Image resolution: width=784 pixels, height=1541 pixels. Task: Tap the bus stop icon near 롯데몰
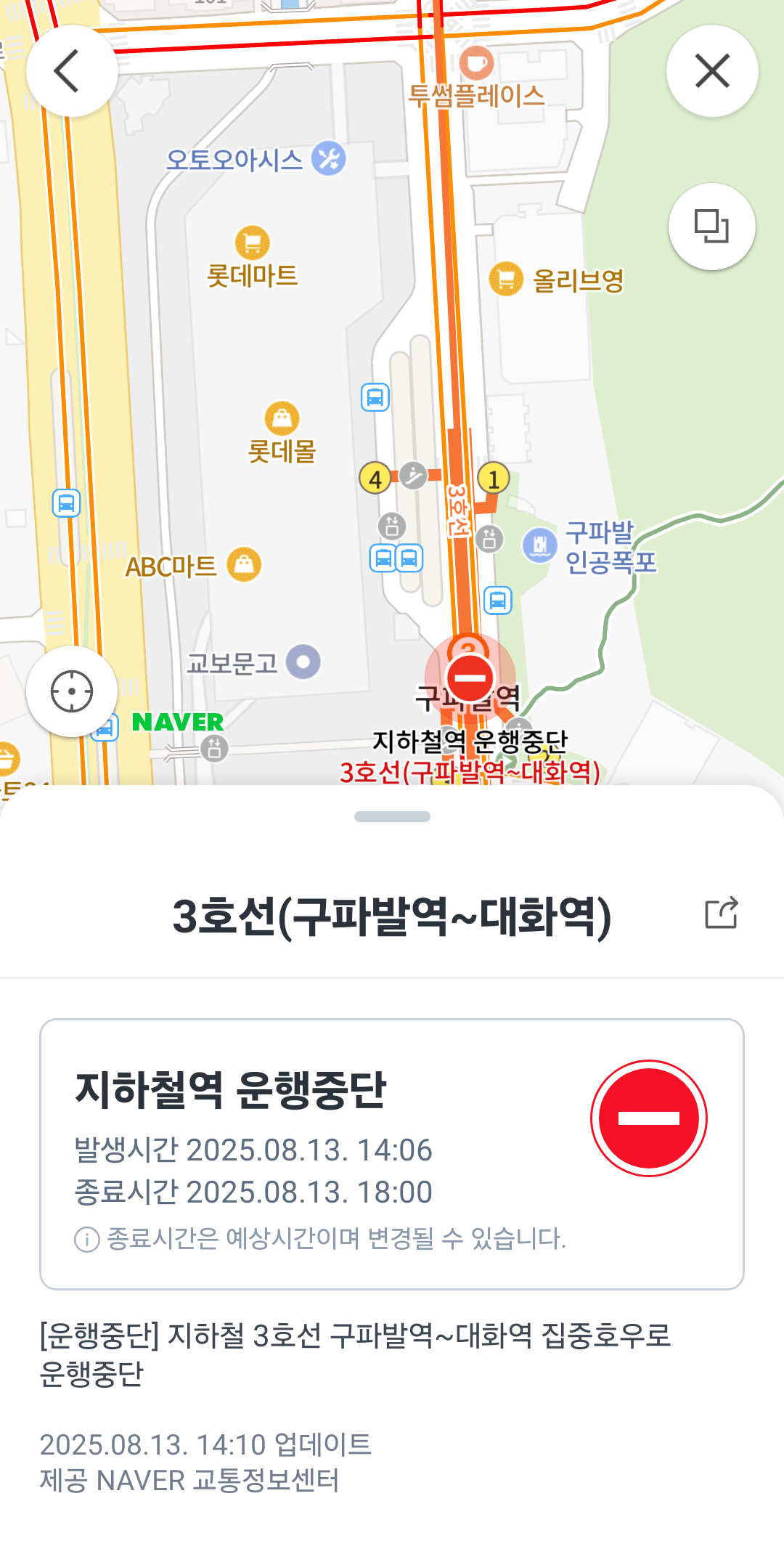pos(374,396)
